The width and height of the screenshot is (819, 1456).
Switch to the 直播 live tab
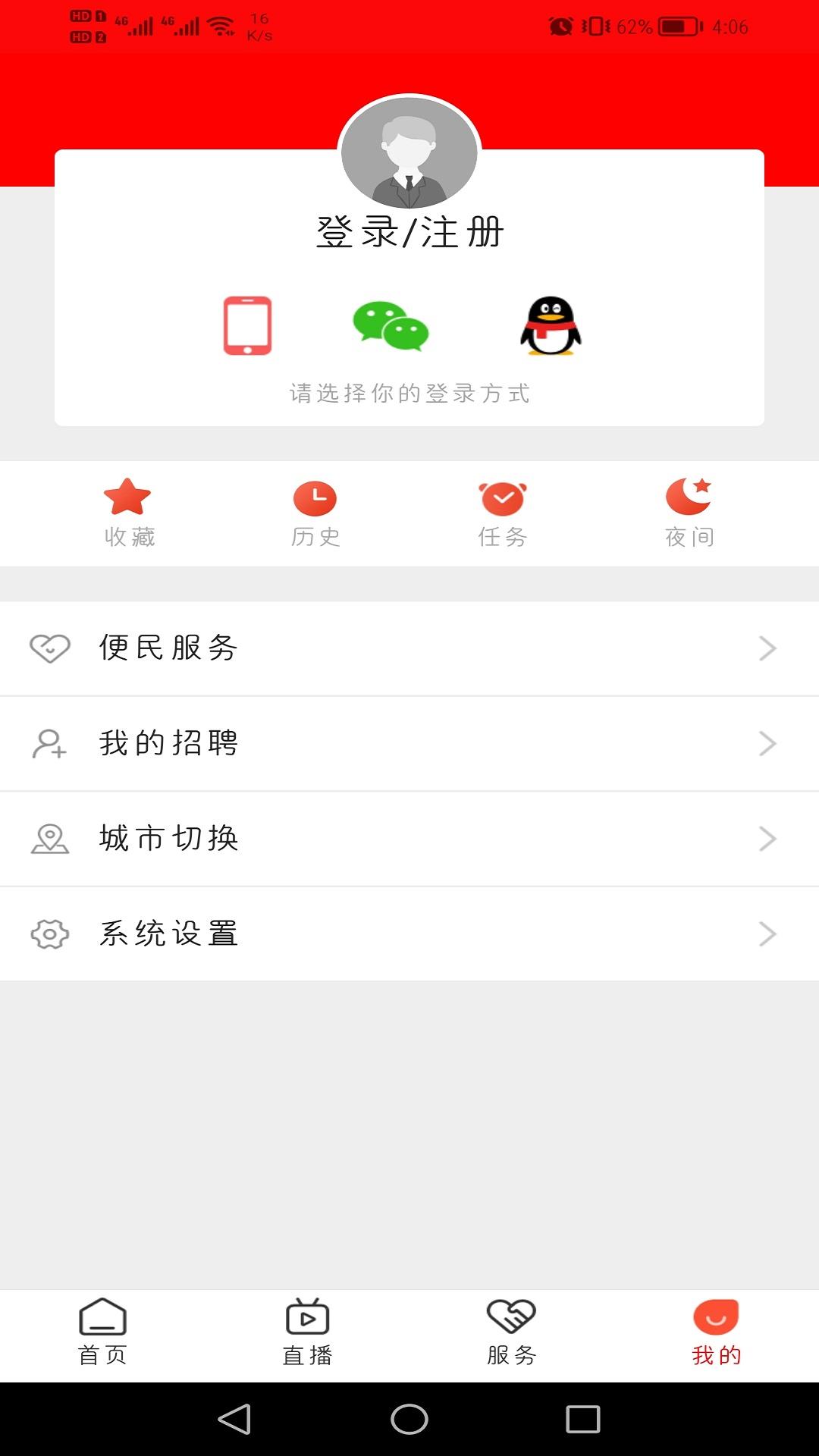coord(307,1333)
